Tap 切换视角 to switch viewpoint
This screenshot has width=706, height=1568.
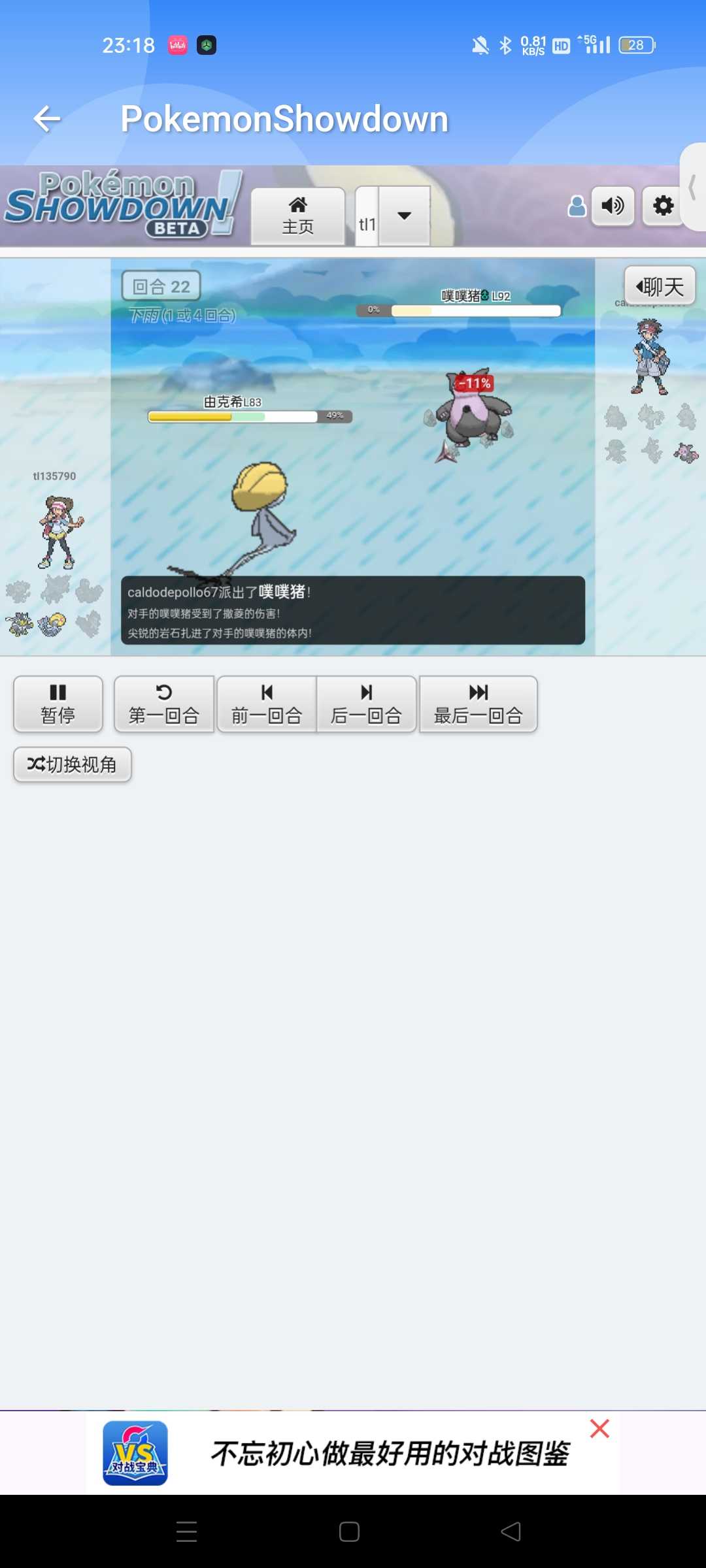click(x=73, y=764)
